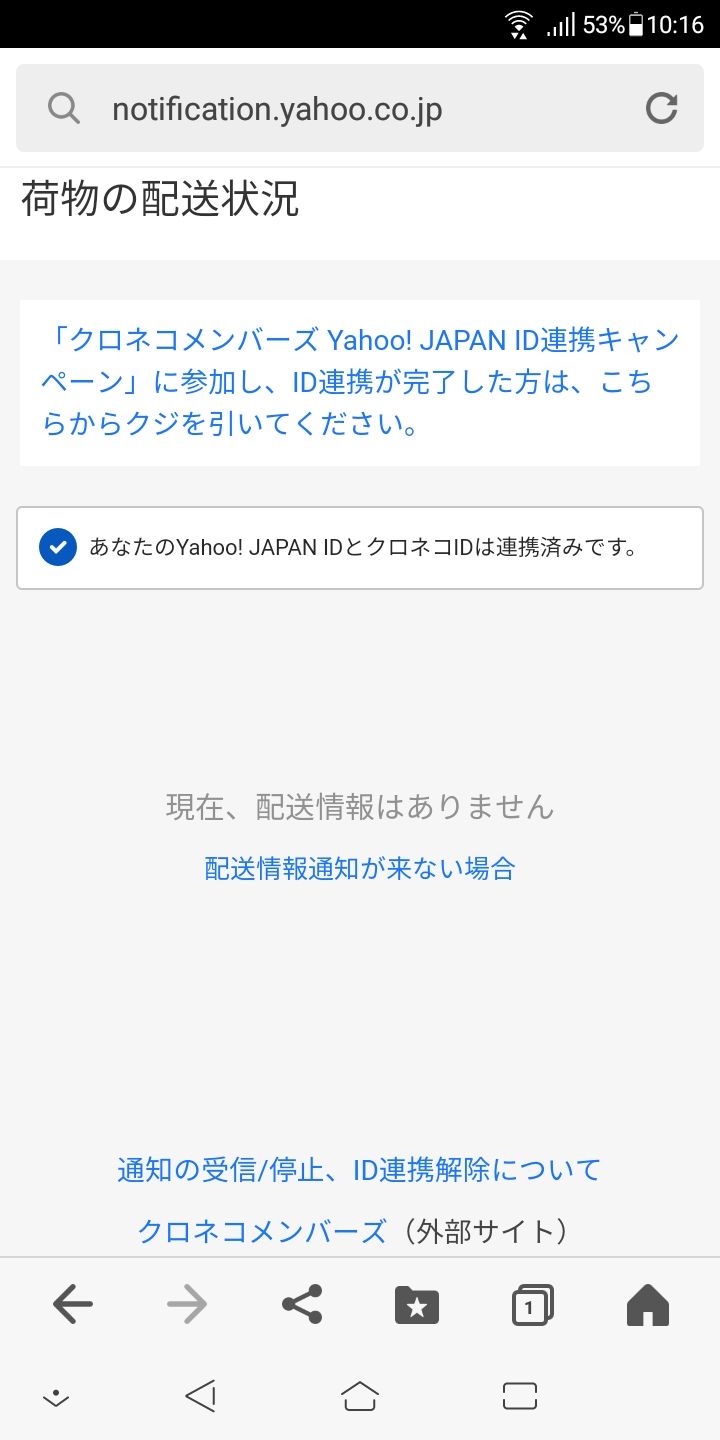Go forward with the browser forward arrow
The height and width of the screenshot is (1440, 720).
click(x=187, y=1304)
